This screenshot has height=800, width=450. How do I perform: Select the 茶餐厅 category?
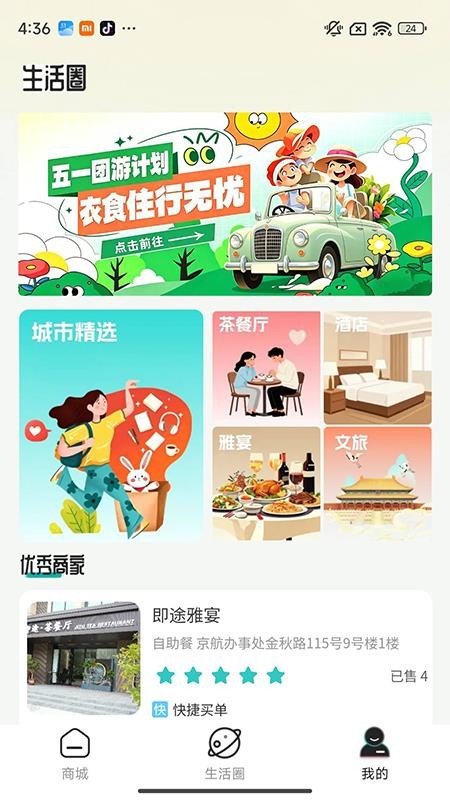(266, 367)
